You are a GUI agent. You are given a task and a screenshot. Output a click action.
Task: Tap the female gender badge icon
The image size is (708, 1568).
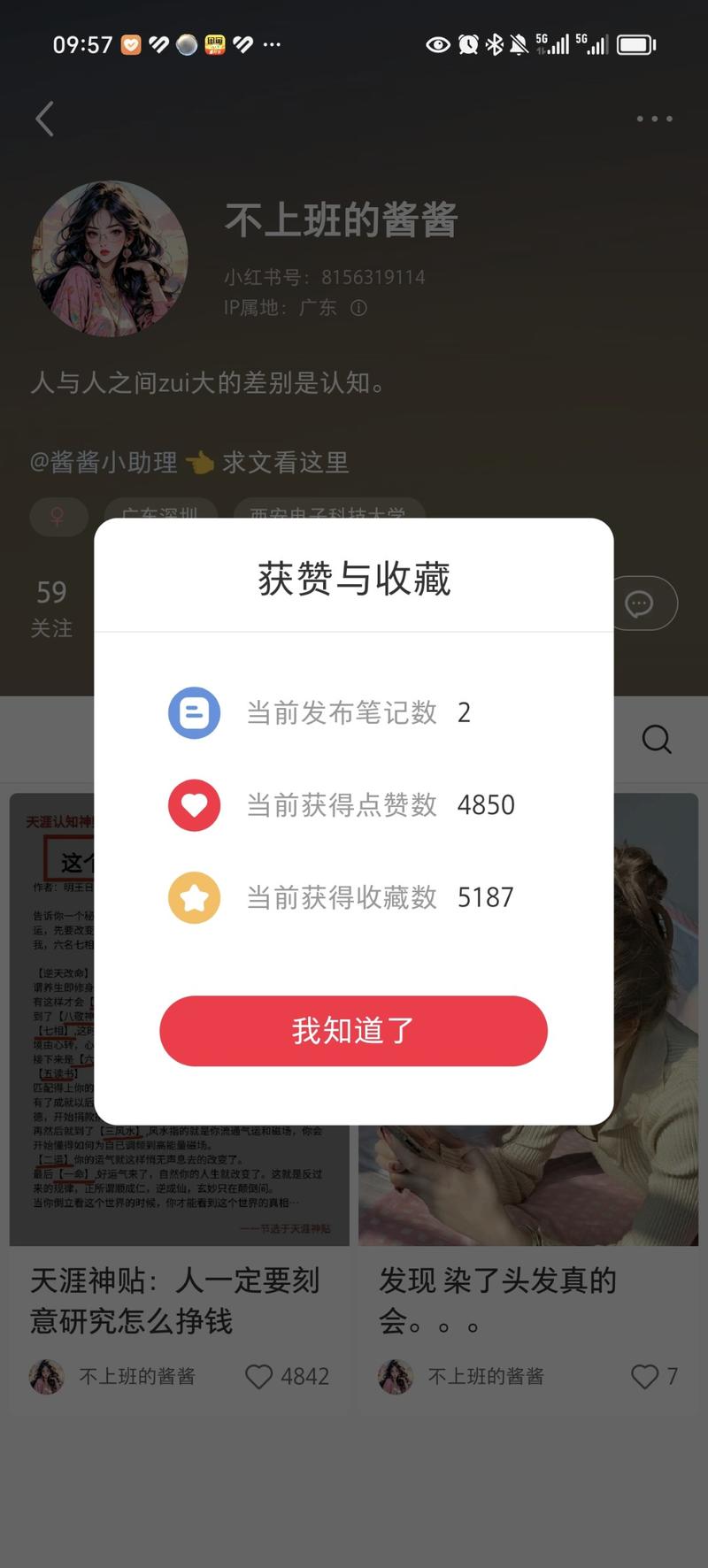(x=58, y=516)
